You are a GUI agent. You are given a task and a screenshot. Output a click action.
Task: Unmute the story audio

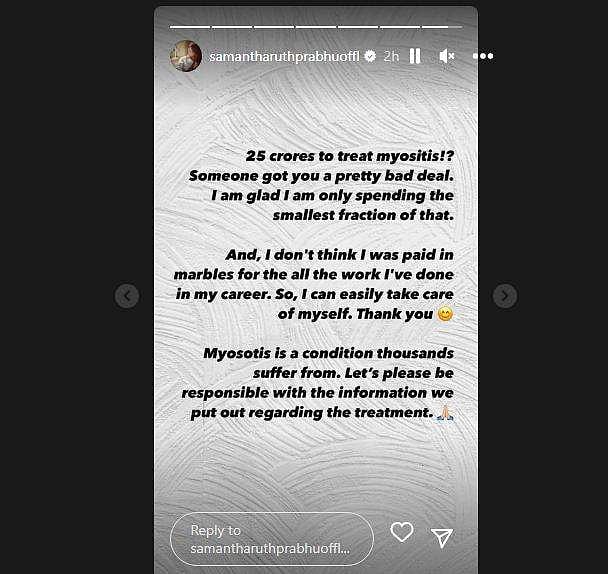click(447, 56)
